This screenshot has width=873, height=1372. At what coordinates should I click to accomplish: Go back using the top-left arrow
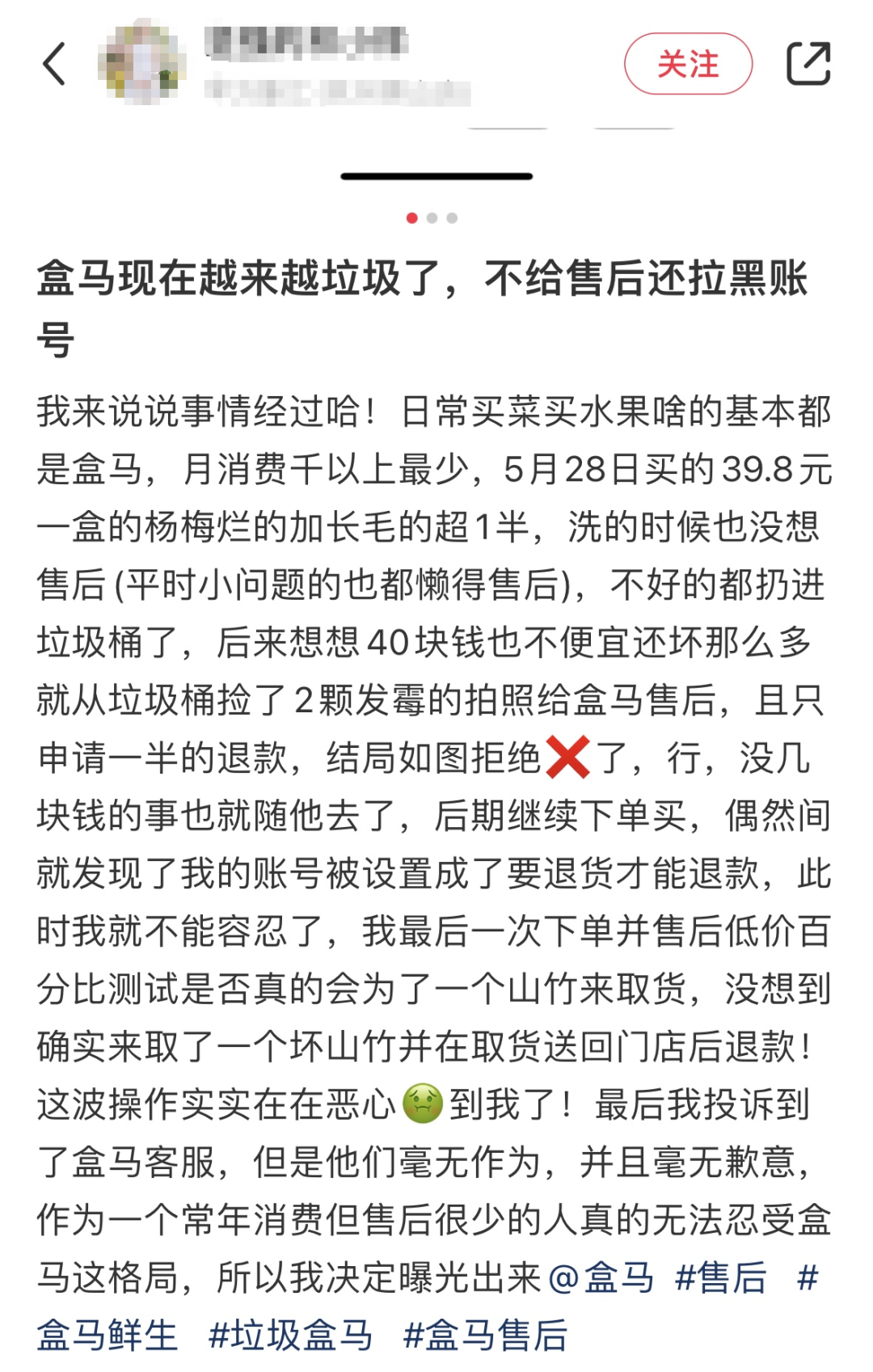[54, 64]
